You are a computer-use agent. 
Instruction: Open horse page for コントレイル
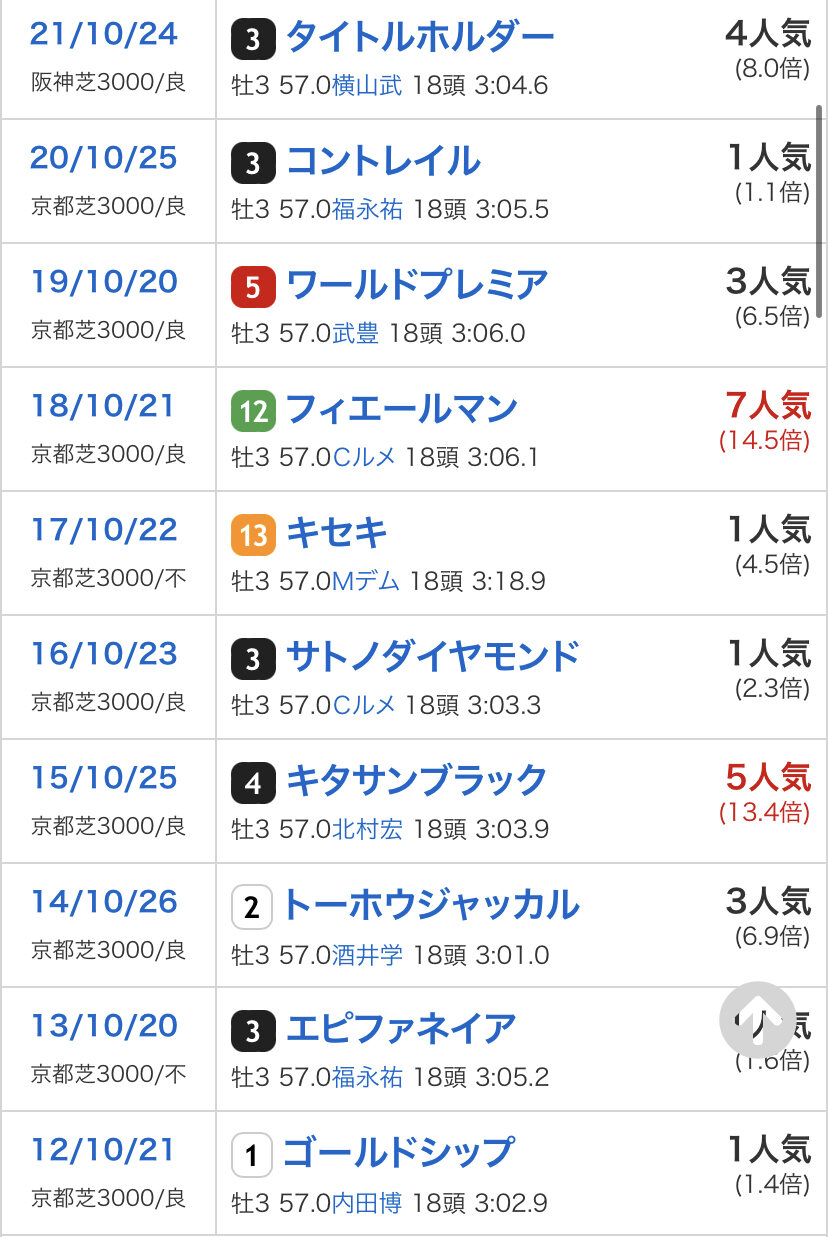coord(383,162)
